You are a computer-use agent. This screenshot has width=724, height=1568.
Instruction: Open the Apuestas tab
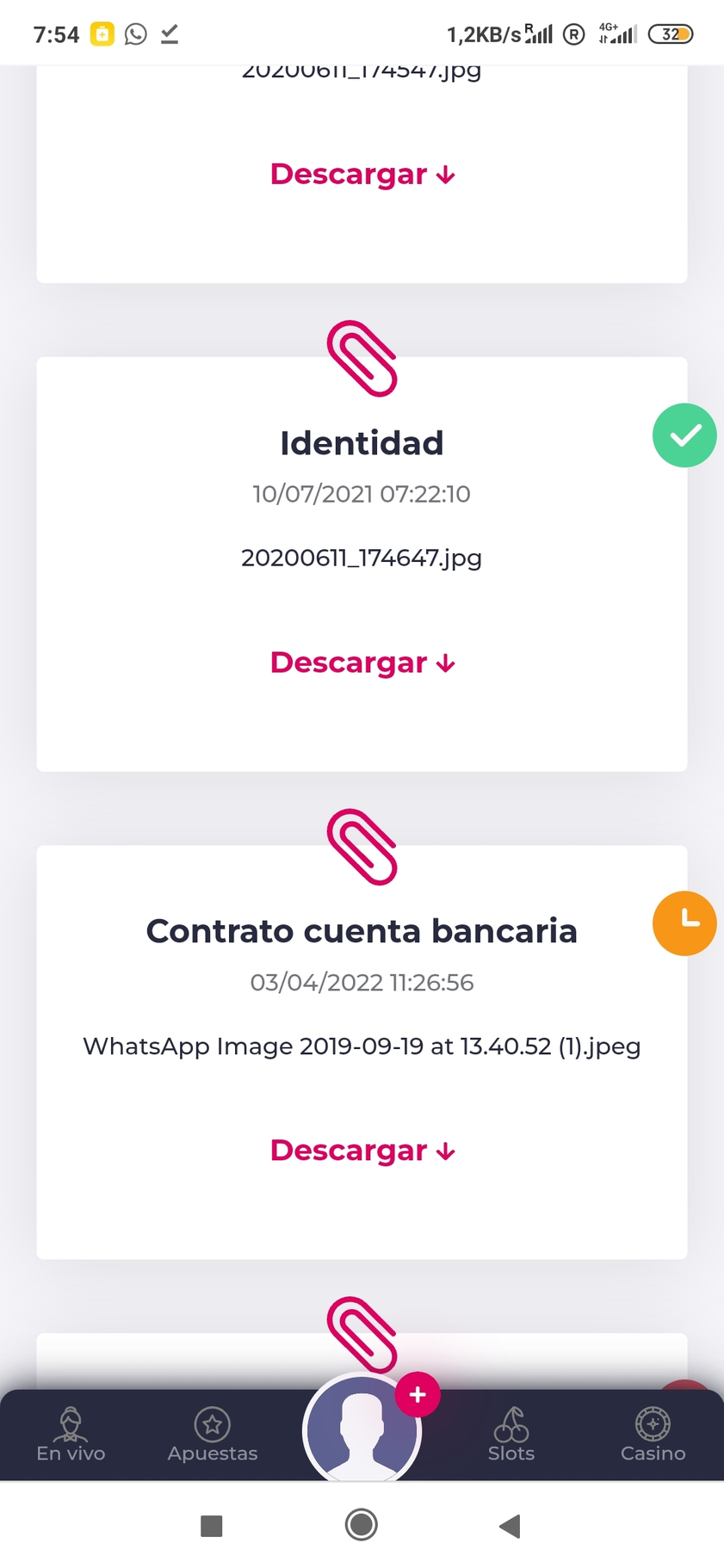(x=213, y=1435)
